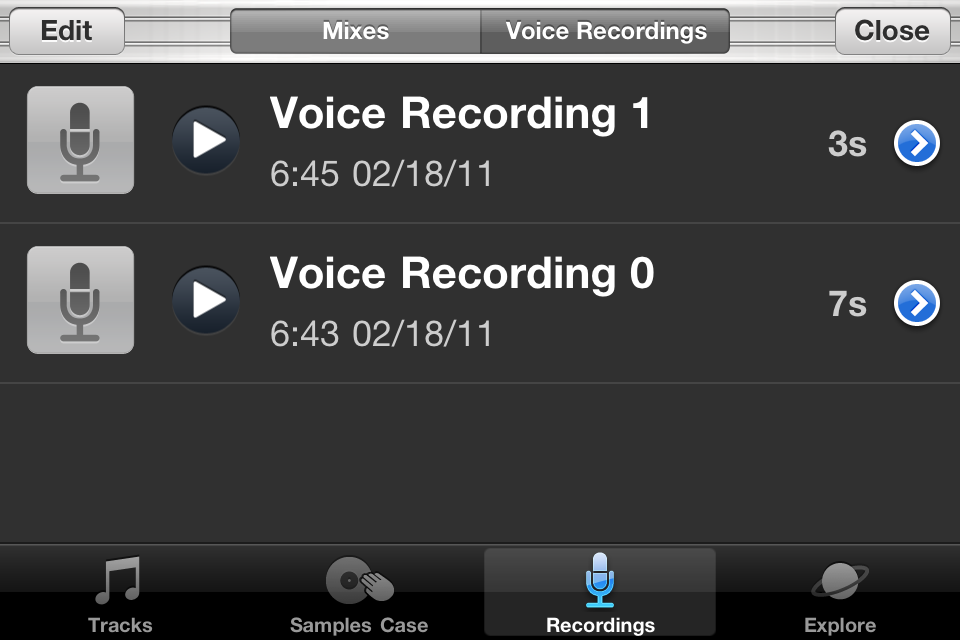Select the Voice Recording 0 row
Viewport: 960px width, 640px height.
click(520, 302)
